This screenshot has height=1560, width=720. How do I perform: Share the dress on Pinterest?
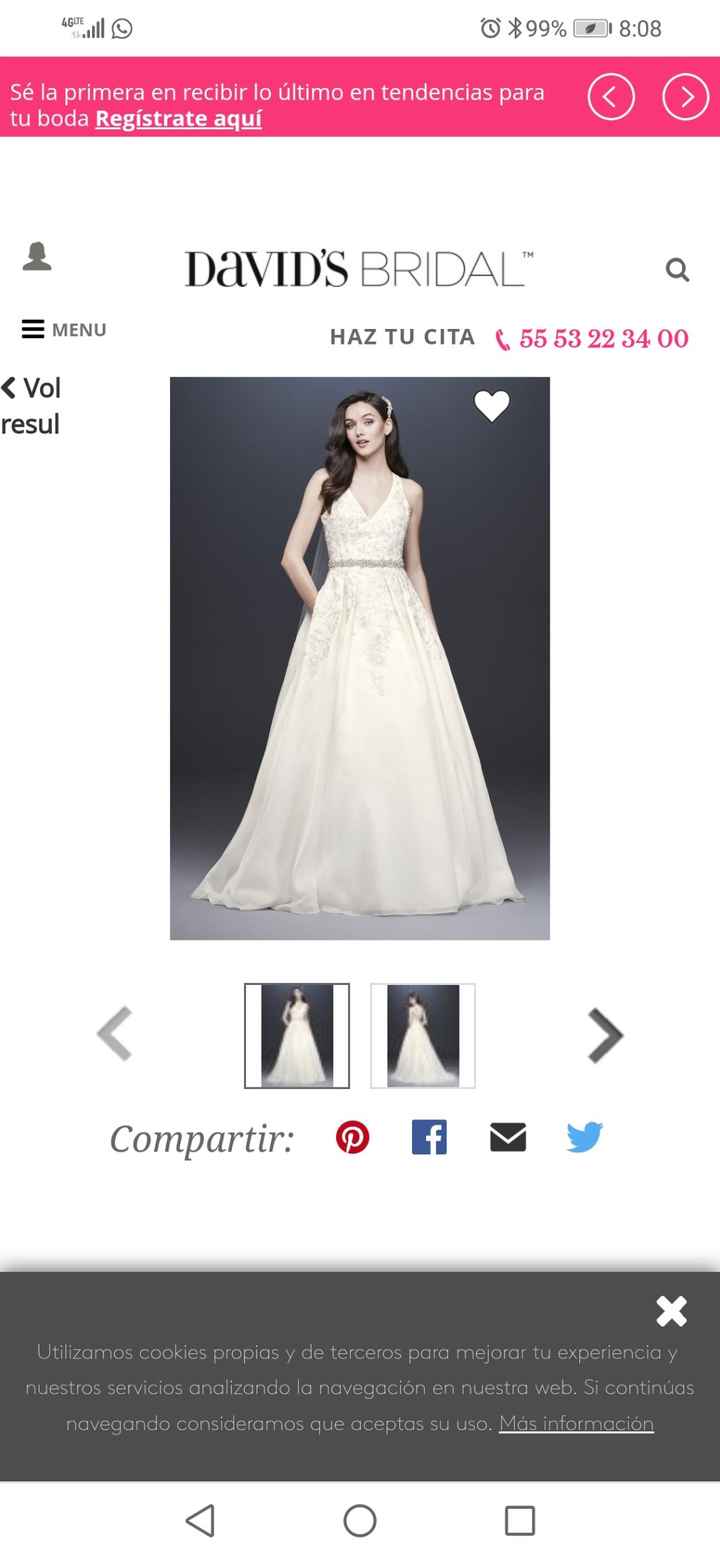[353, 1137]
